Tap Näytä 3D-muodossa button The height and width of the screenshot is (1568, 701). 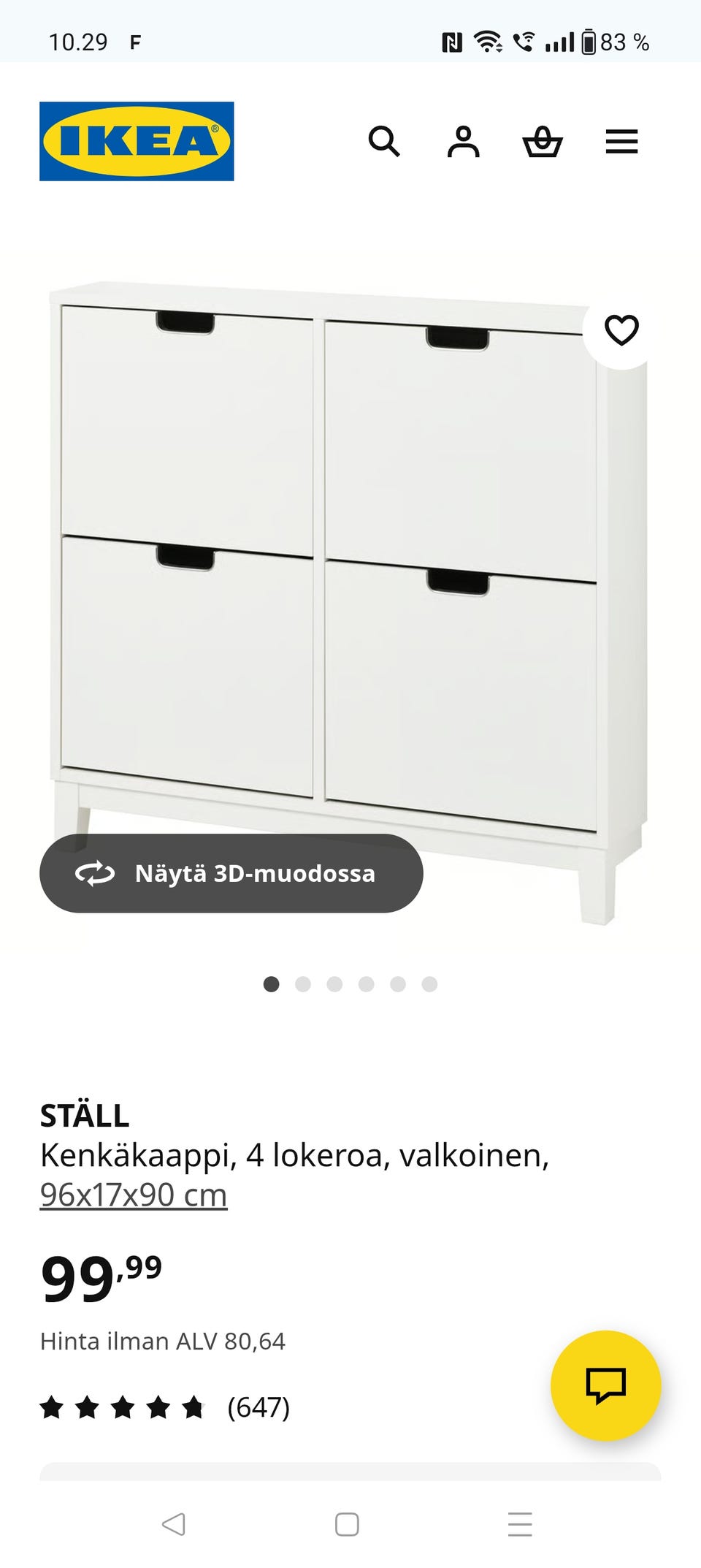[x=231, y=873]
